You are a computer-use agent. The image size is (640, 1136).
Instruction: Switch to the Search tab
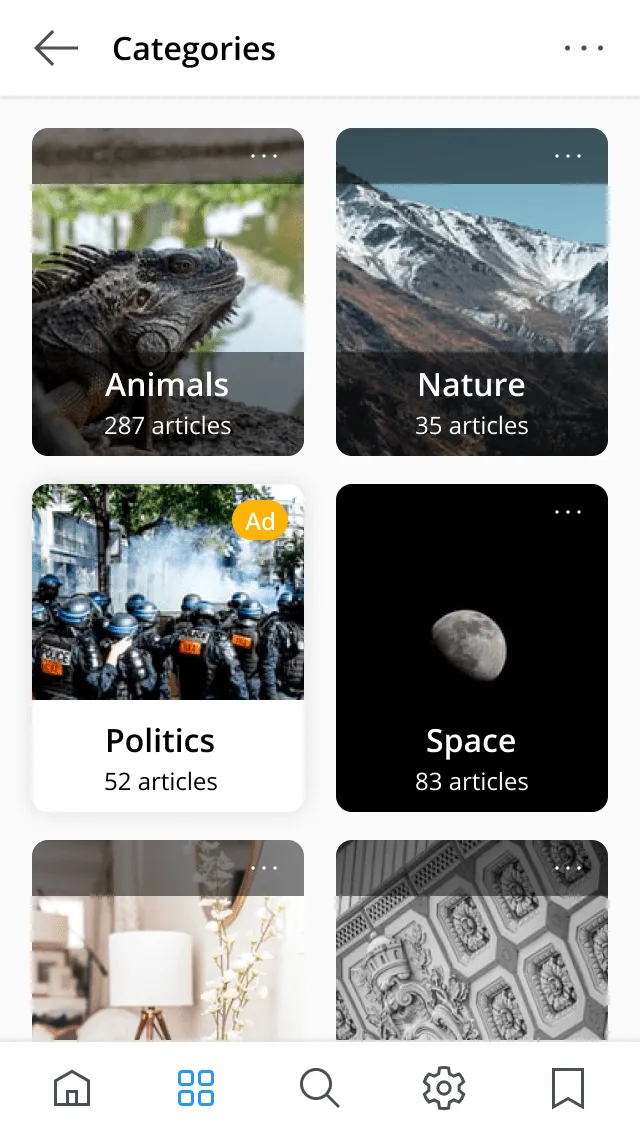coord(320,1088)
